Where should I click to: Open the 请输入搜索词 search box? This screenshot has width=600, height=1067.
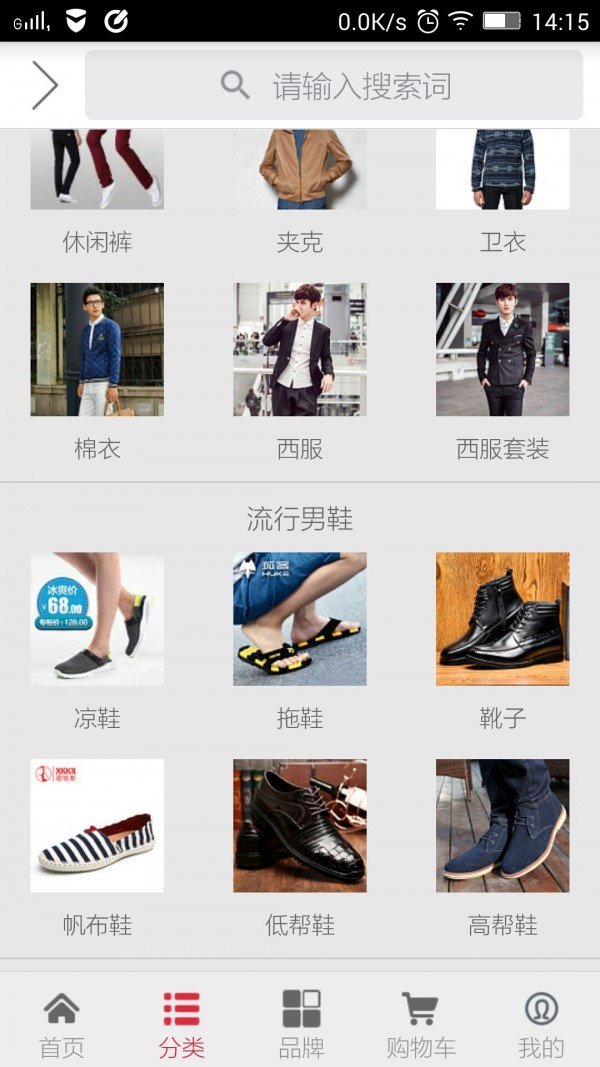[x=334, y=86]
